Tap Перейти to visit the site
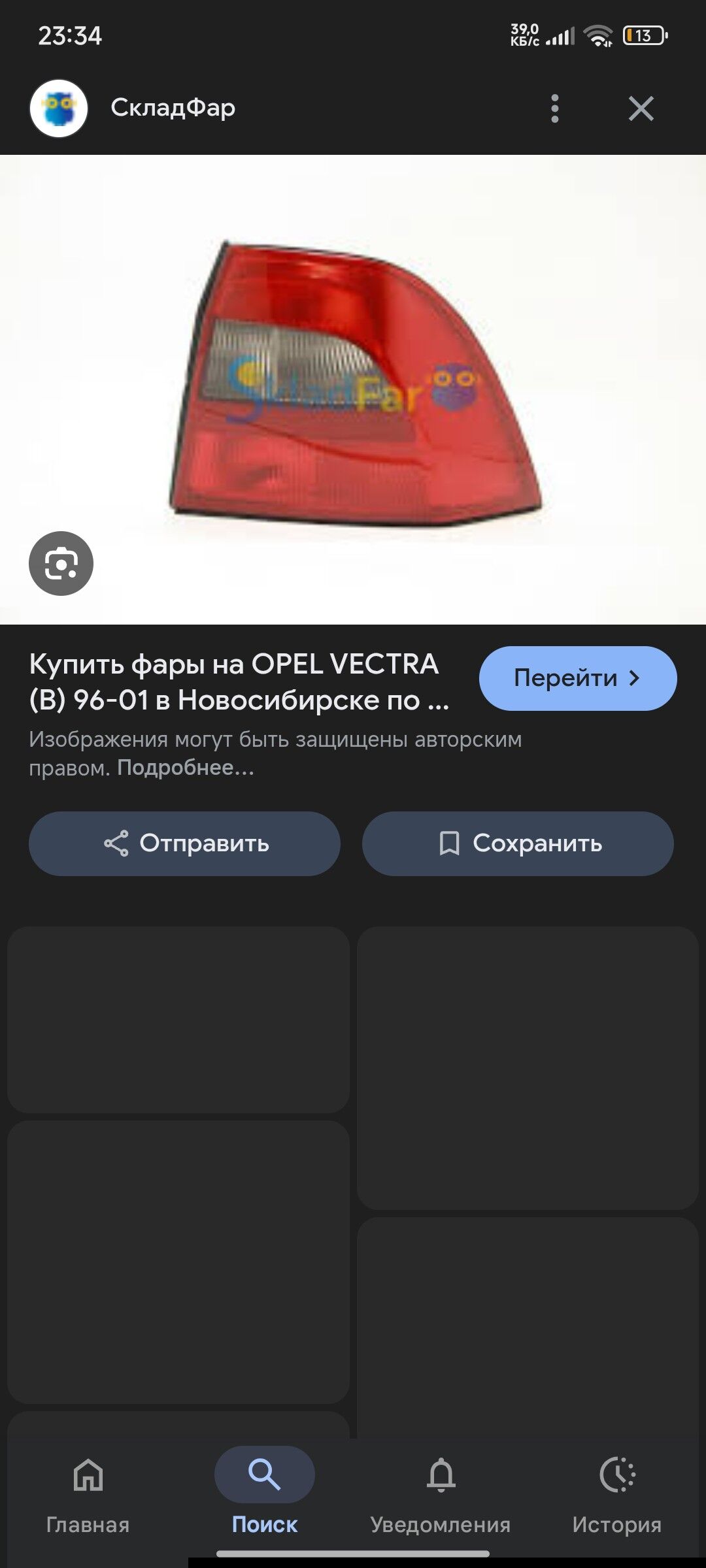 [577, 678]
